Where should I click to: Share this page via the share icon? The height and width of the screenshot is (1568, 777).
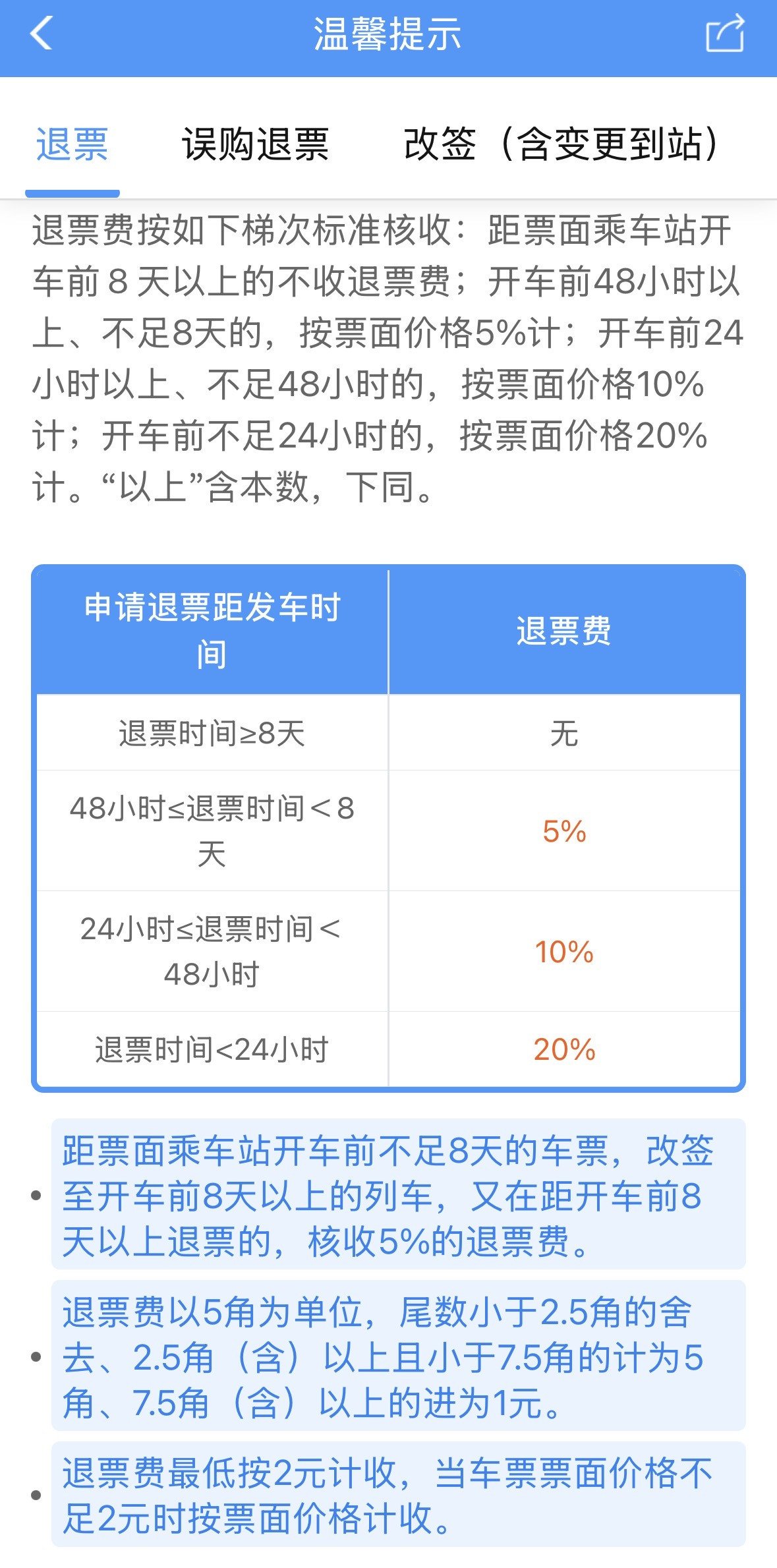pyautogui.click(x=725, y=33)
